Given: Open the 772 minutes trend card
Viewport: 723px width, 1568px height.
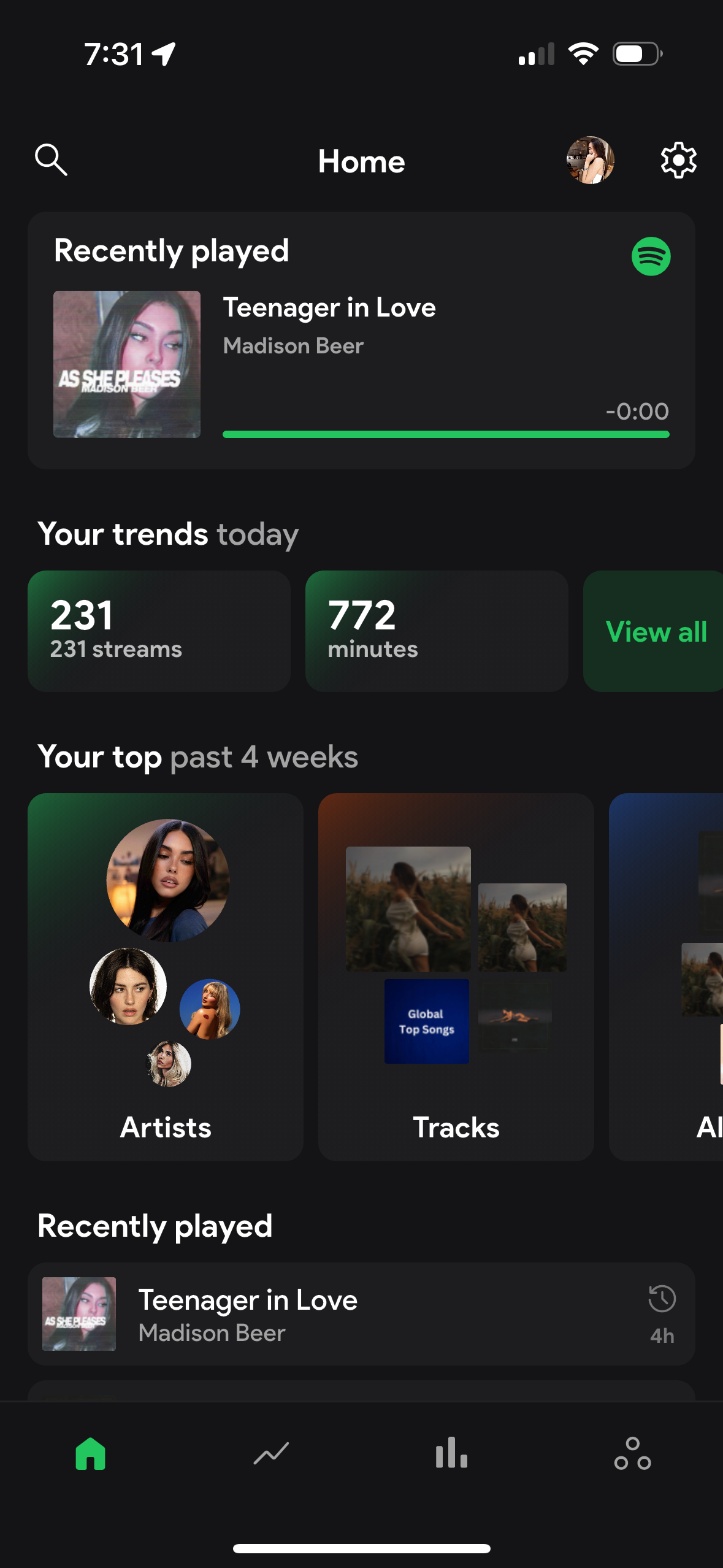Looking at the screenshot, I should 437,631.
